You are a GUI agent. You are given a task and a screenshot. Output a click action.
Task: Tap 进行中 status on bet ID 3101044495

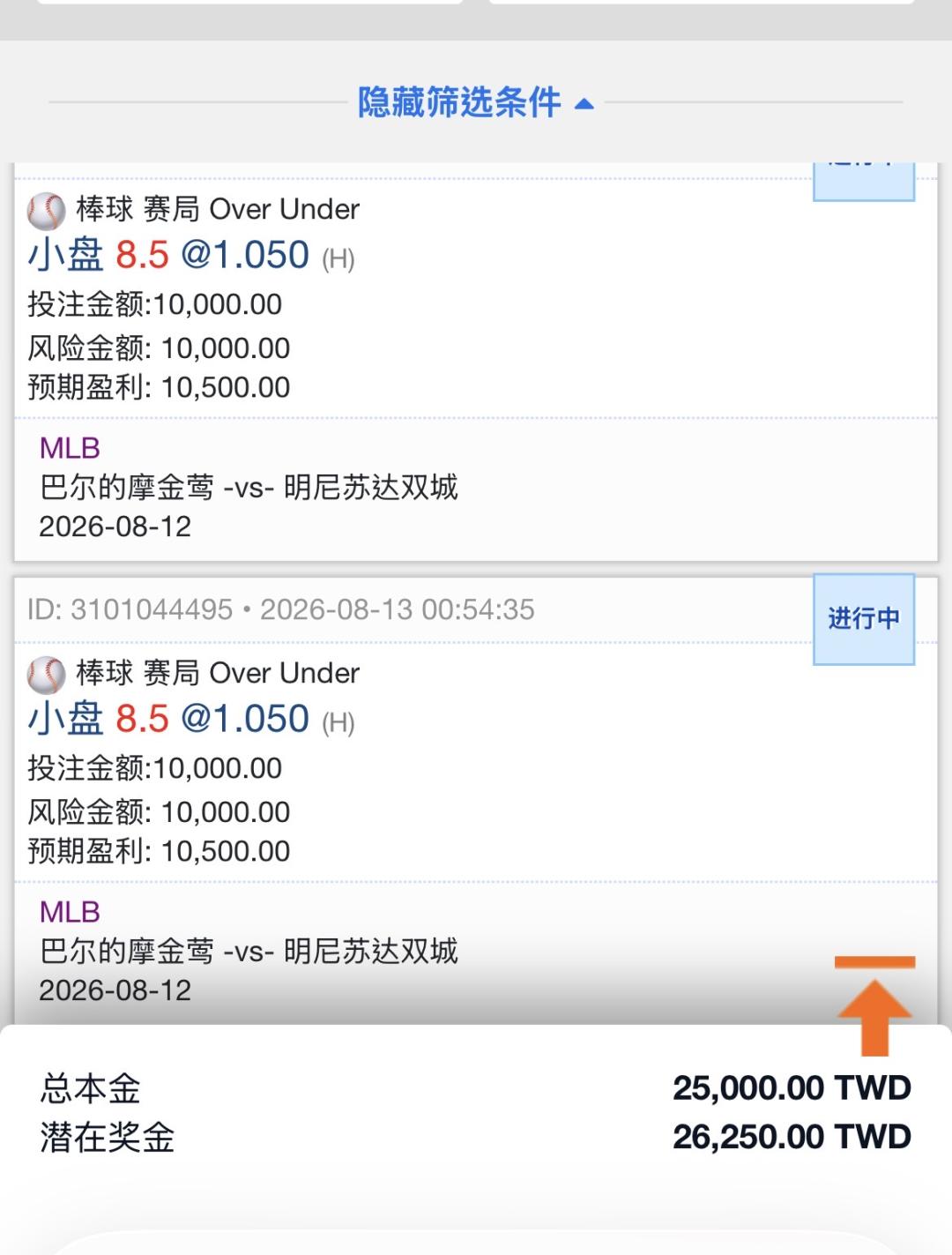tap(864, 618)
